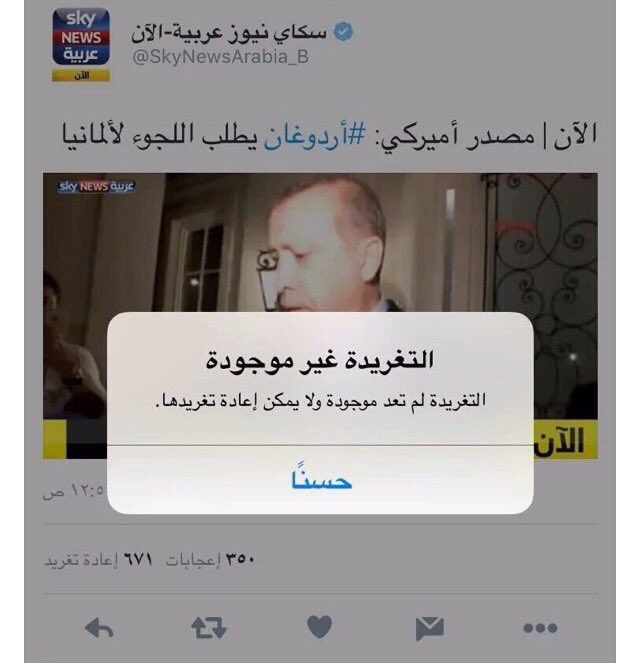Viewport: 640px width, 663px height.
Task: Like the tweet with the heart icon
Action: 319,627
